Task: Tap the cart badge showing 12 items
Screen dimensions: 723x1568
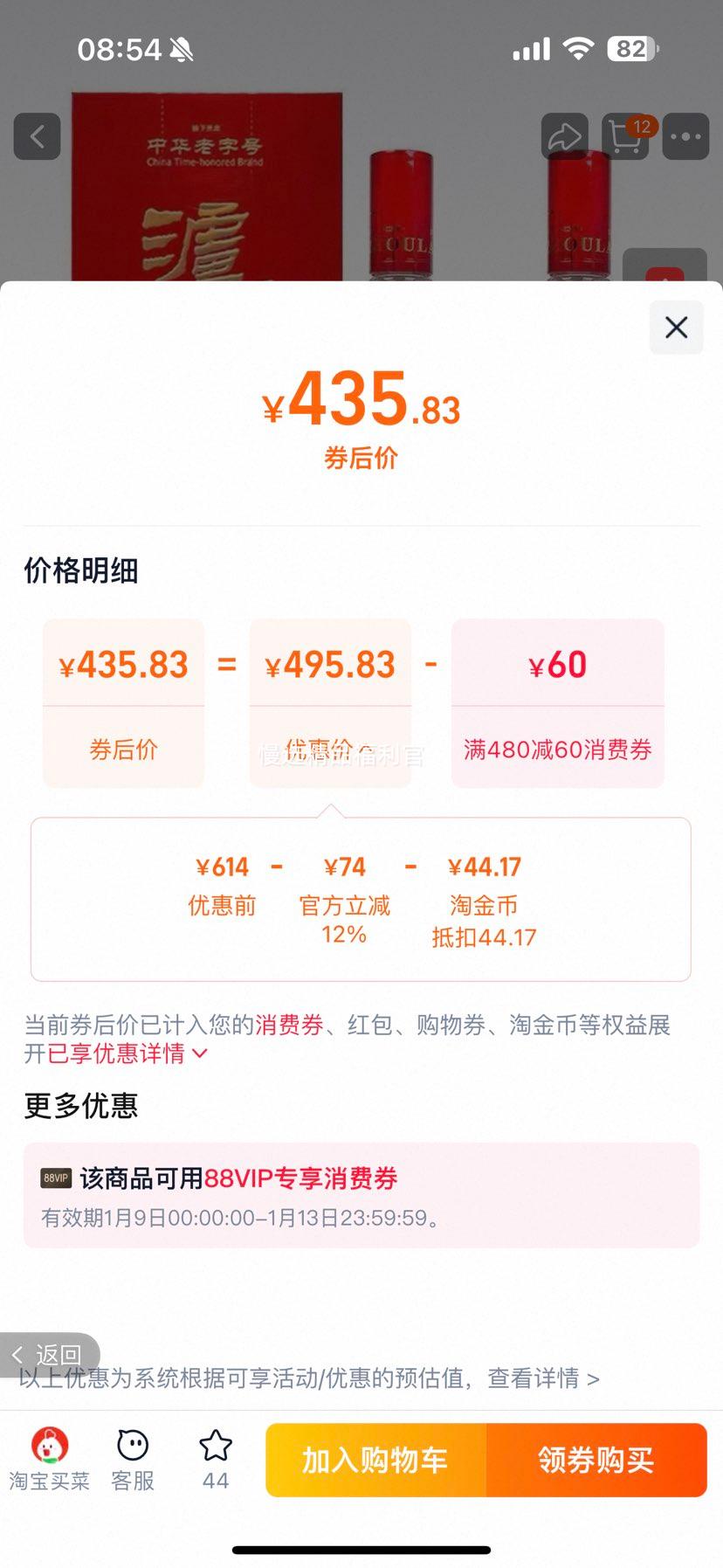Action: 643,126
